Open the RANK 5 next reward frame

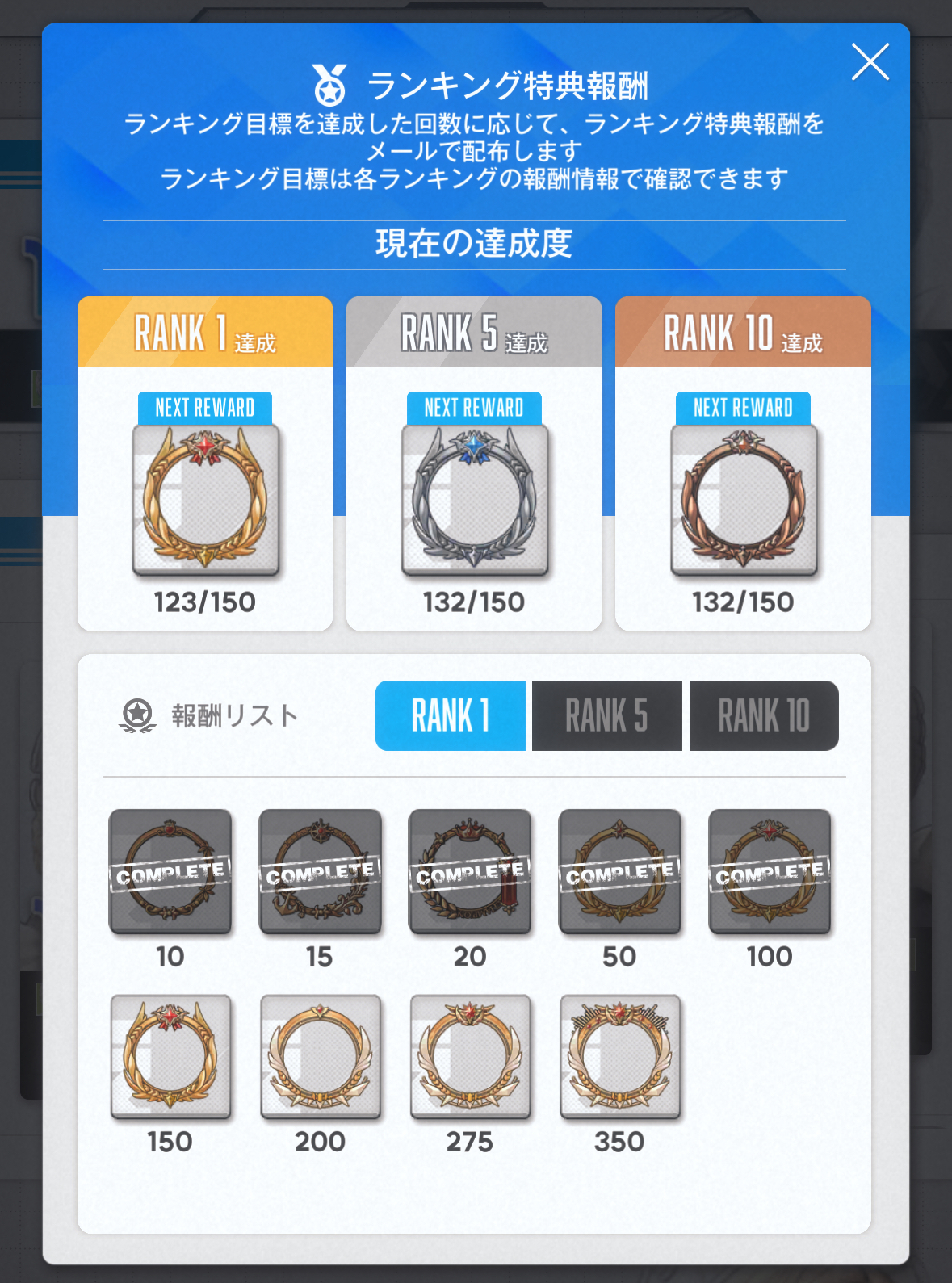[475, 500]
